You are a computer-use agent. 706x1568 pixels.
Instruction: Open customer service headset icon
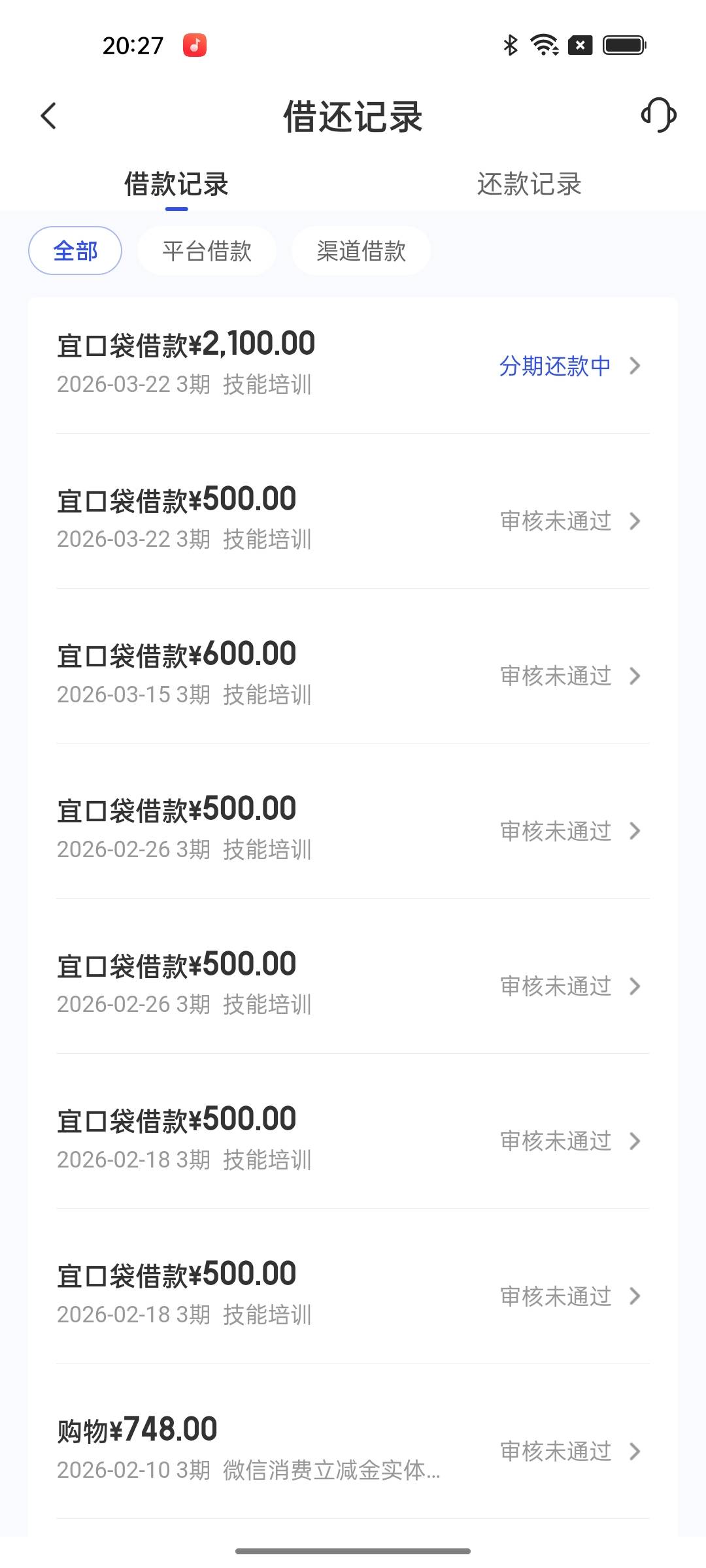pos(658,116)
